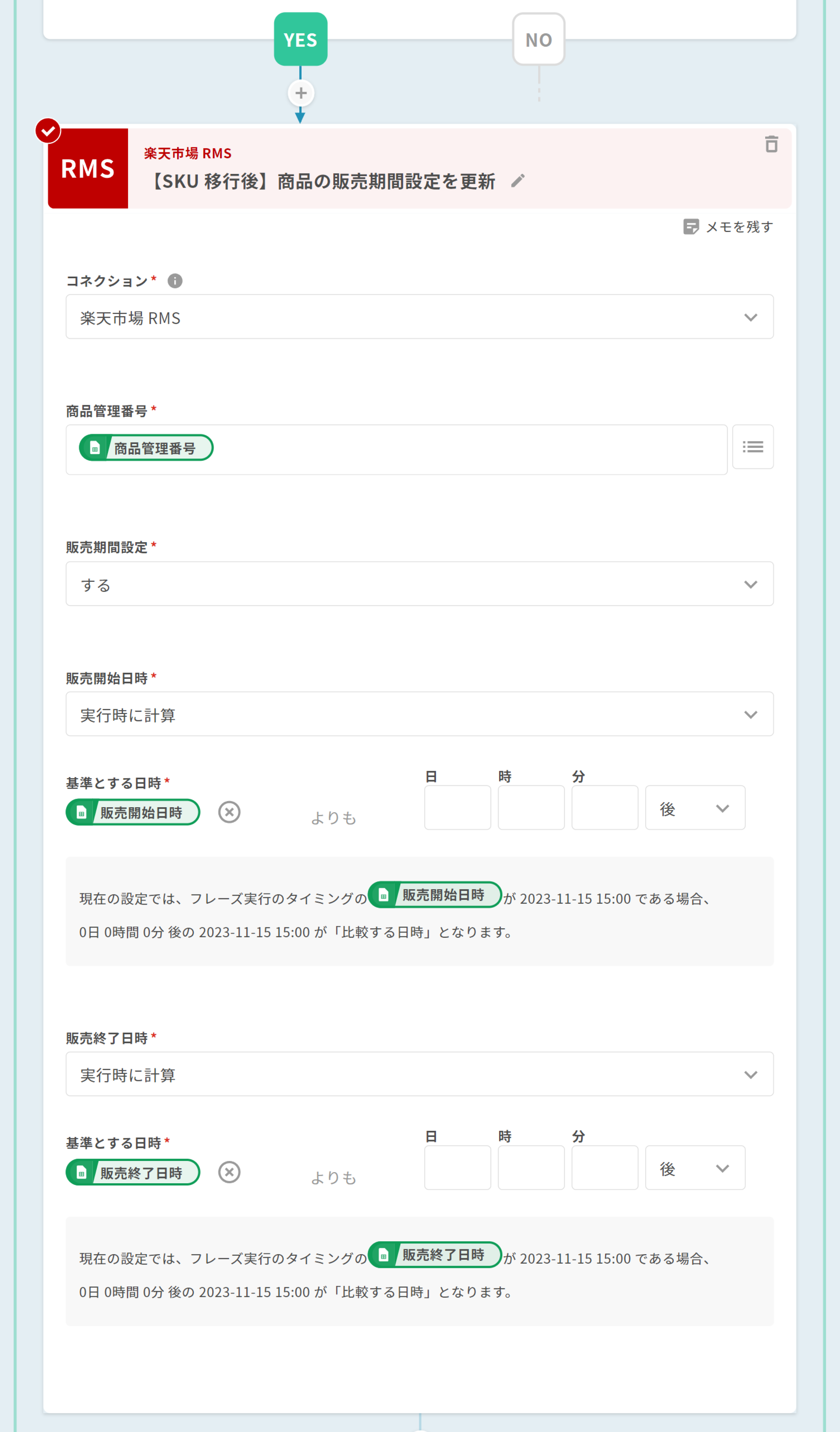840x1432 pixels.
Task: Enter days offset for 販売終了日時
Action: pyautogui.click(x=457, y=1168)
